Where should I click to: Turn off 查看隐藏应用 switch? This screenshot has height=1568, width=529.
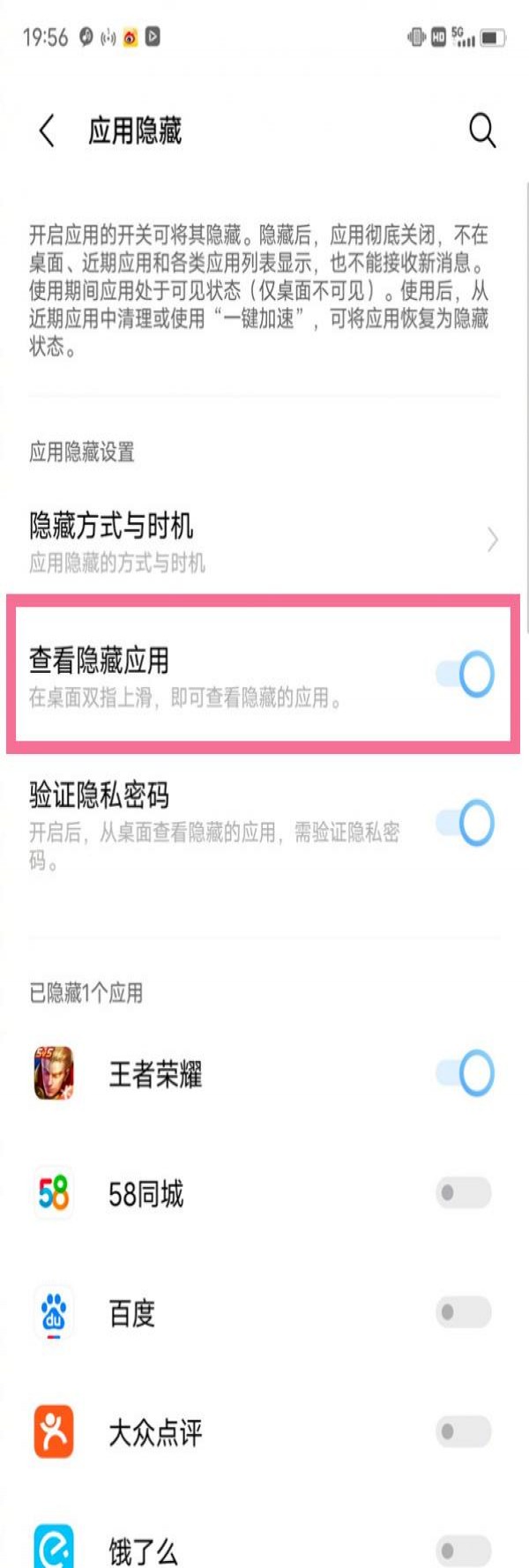coord(465,675)
